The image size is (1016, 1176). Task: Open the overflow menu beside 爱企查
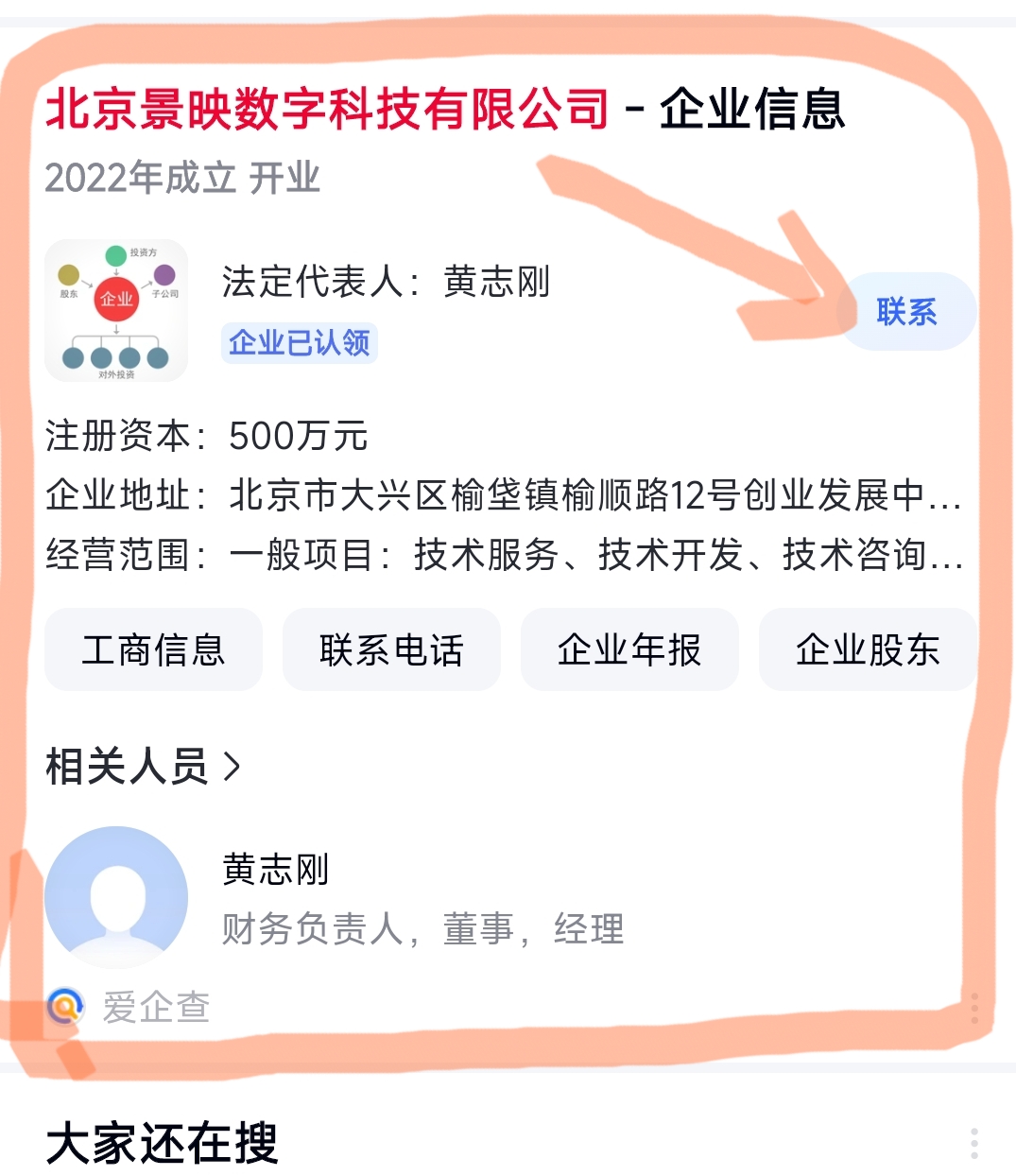973,1008
